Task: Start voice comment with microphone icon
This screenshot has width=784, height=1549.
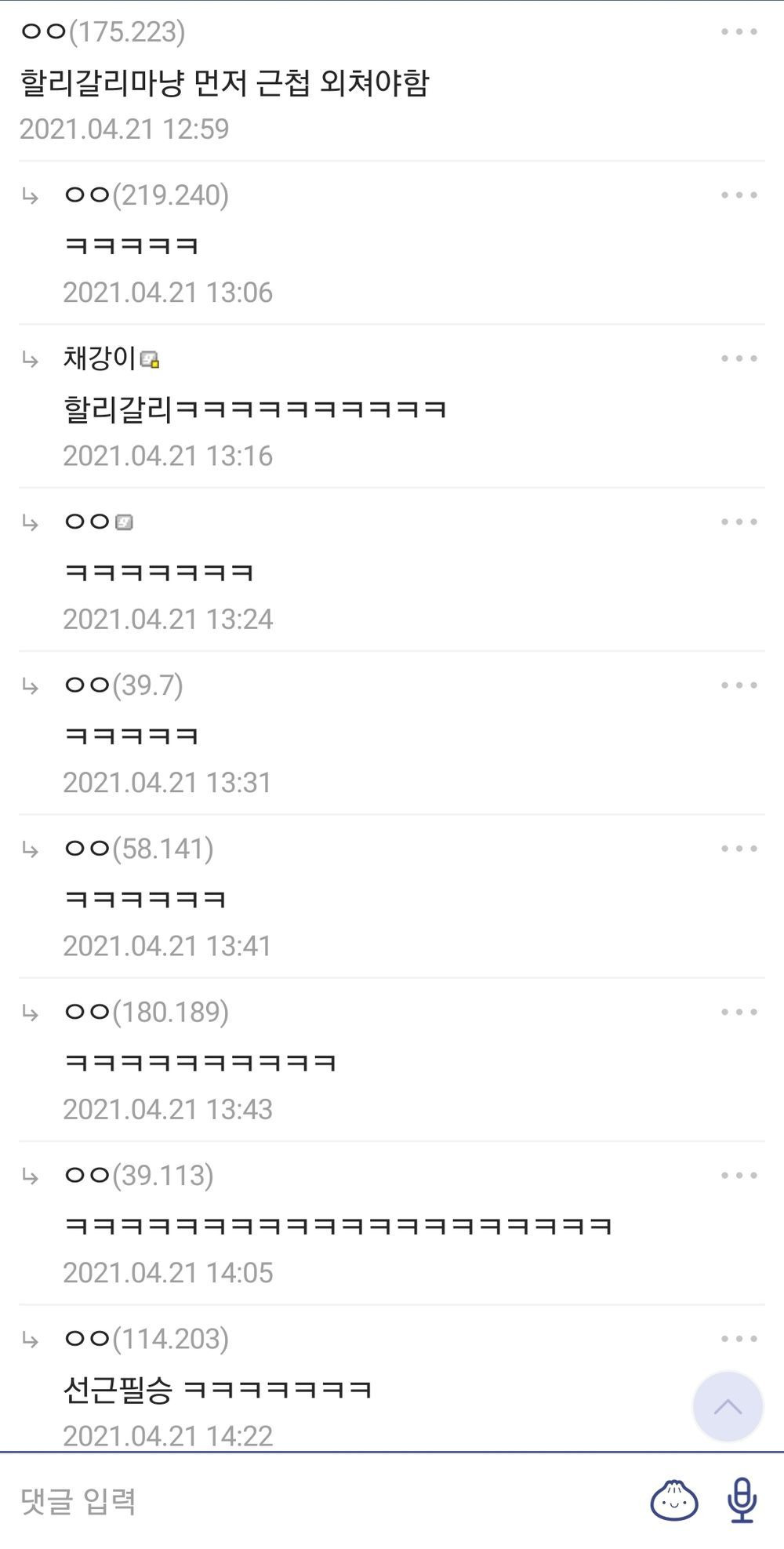Action: pos(742,1500)
